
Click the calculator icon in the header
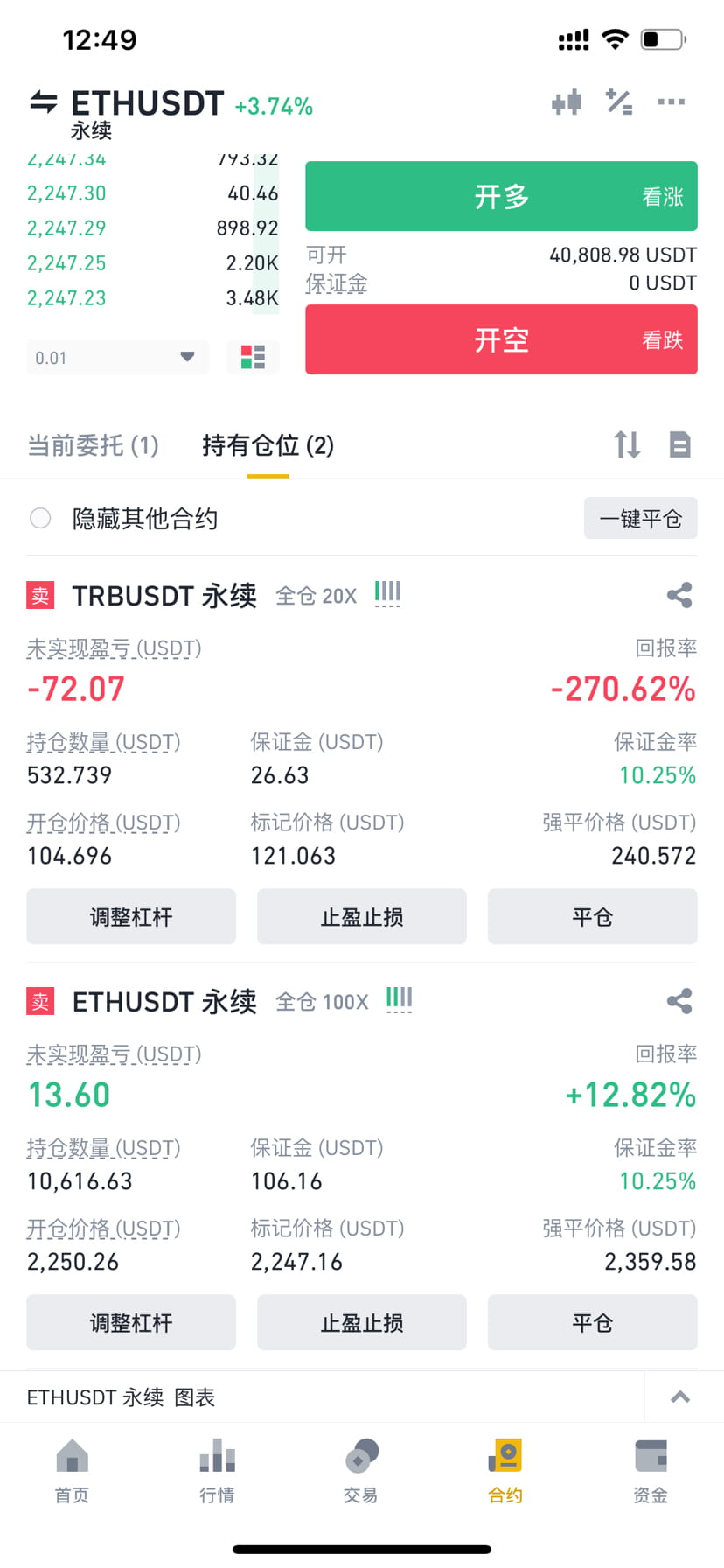point(619,102)
